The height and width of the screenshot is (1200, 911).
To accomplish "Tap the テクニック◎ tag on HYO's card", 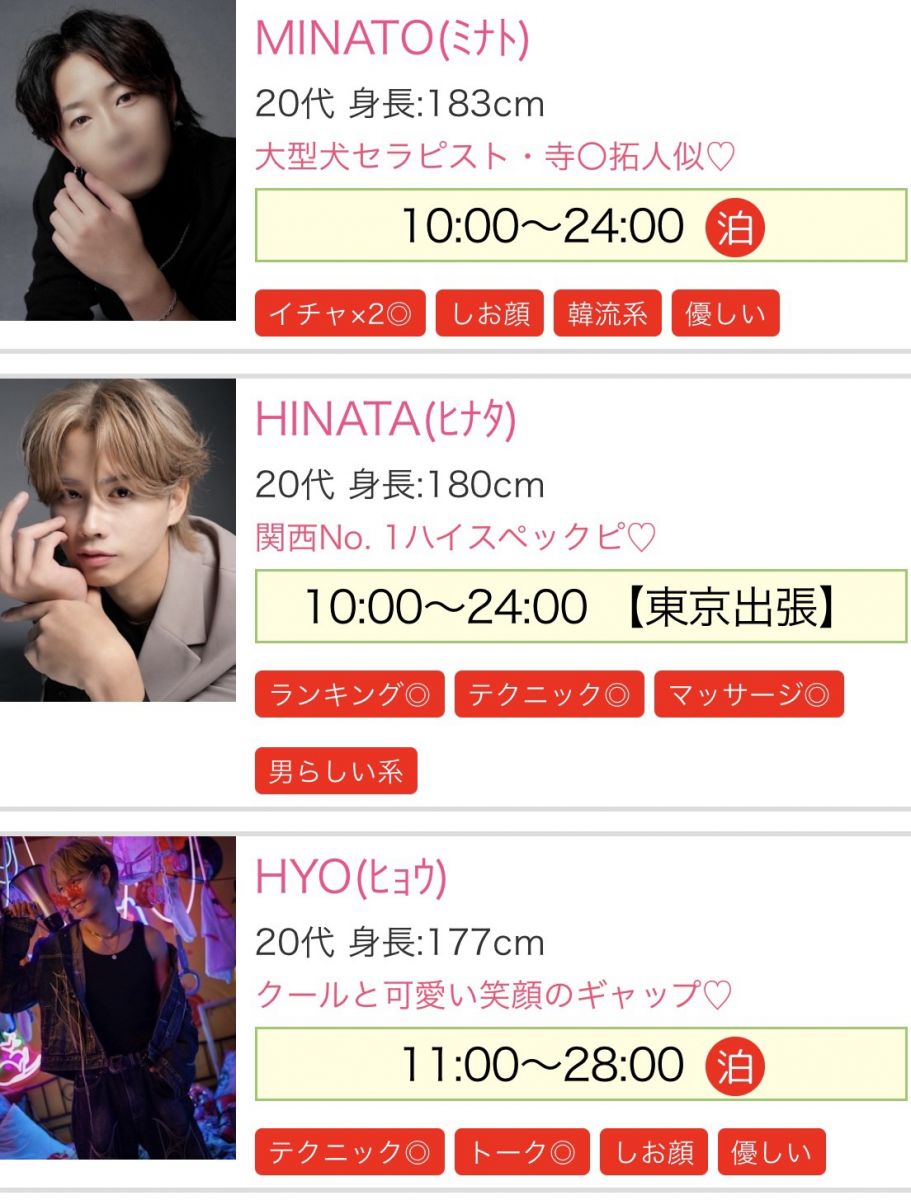I will (350, 1152).
